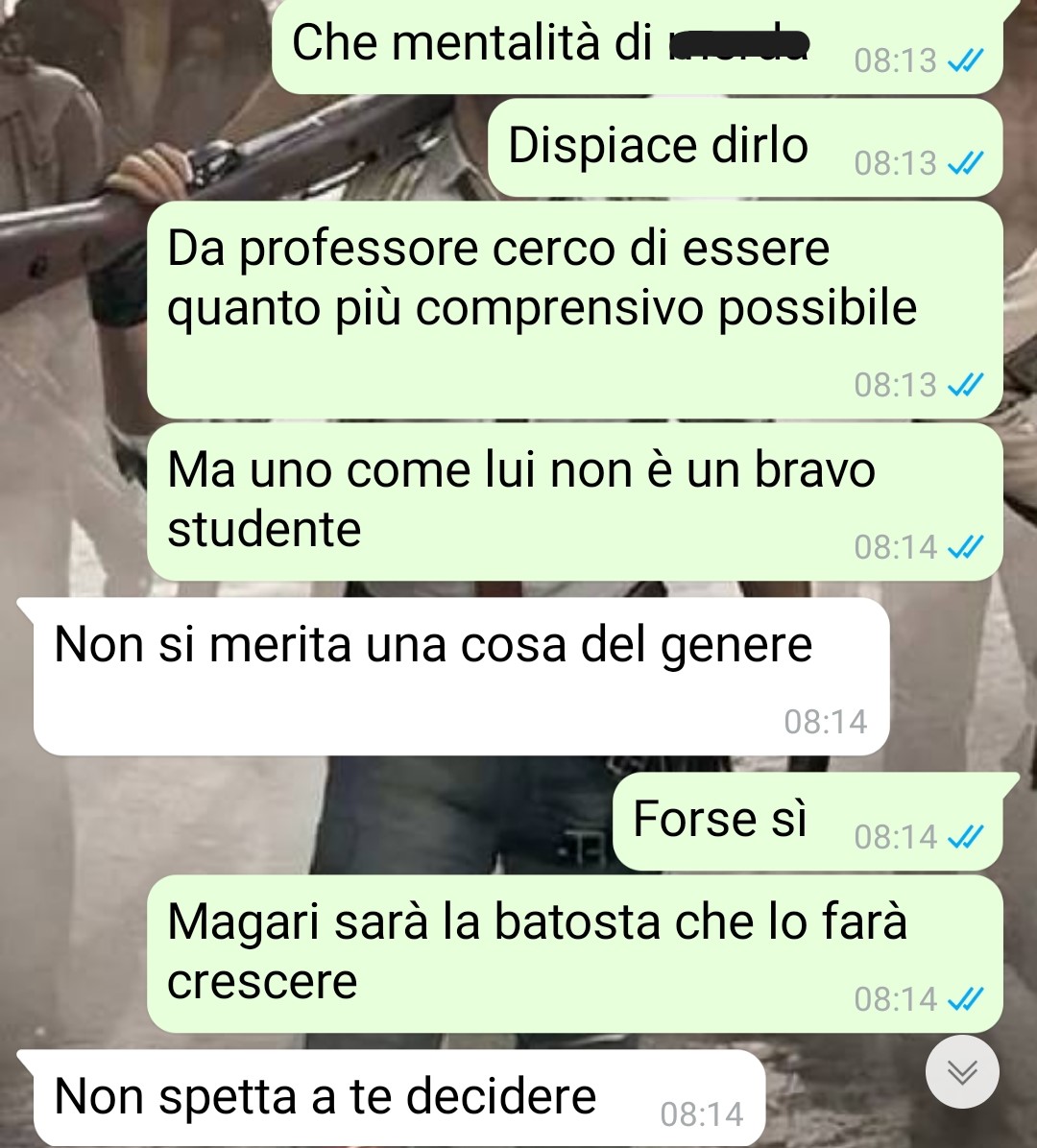
Task: Tap the scroll-to-bottom arrow button
Action: coord(962,1071)
